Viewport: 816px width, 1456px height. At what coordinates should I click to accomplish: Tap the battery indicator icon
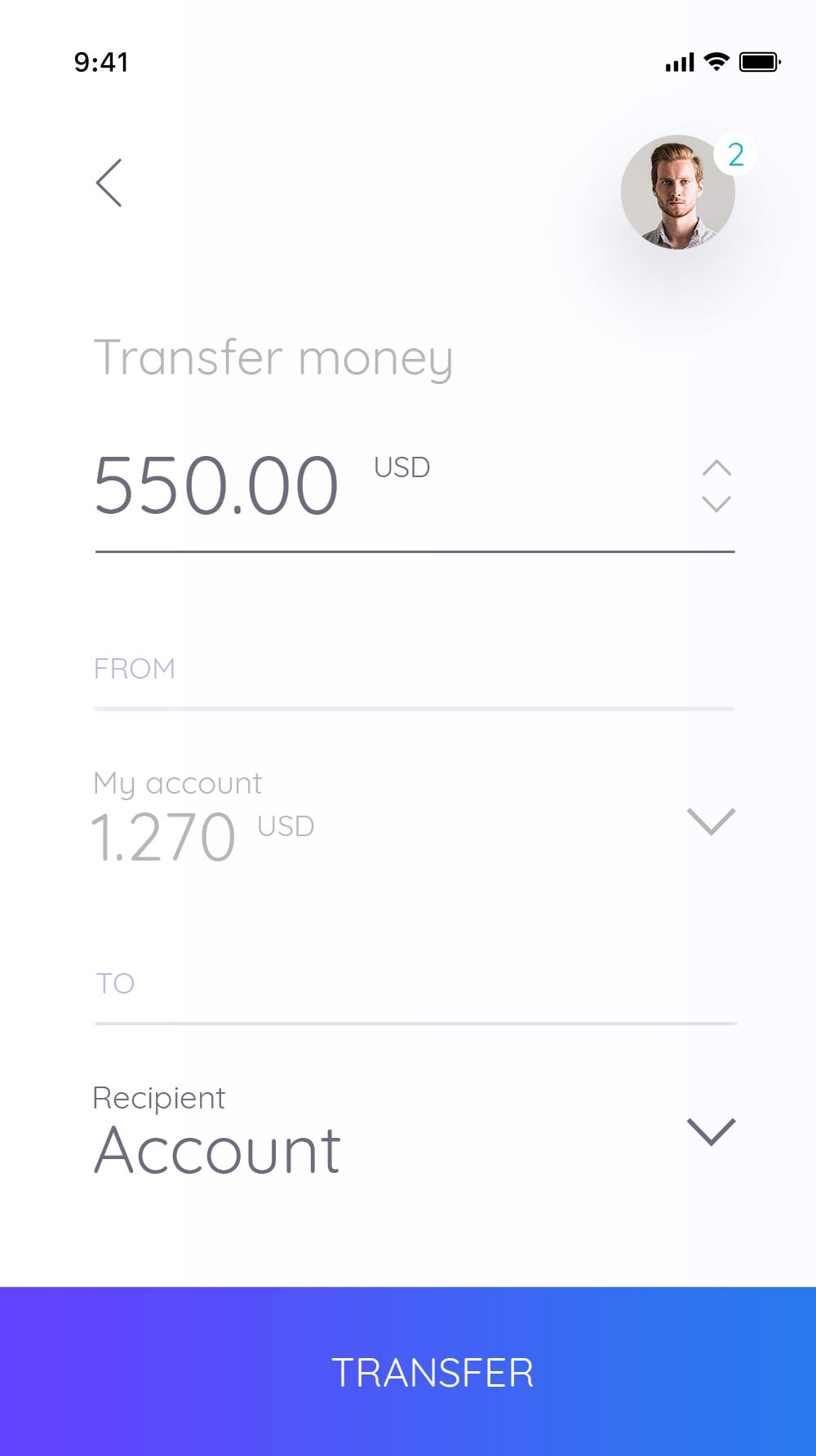(x=759, y=60)
